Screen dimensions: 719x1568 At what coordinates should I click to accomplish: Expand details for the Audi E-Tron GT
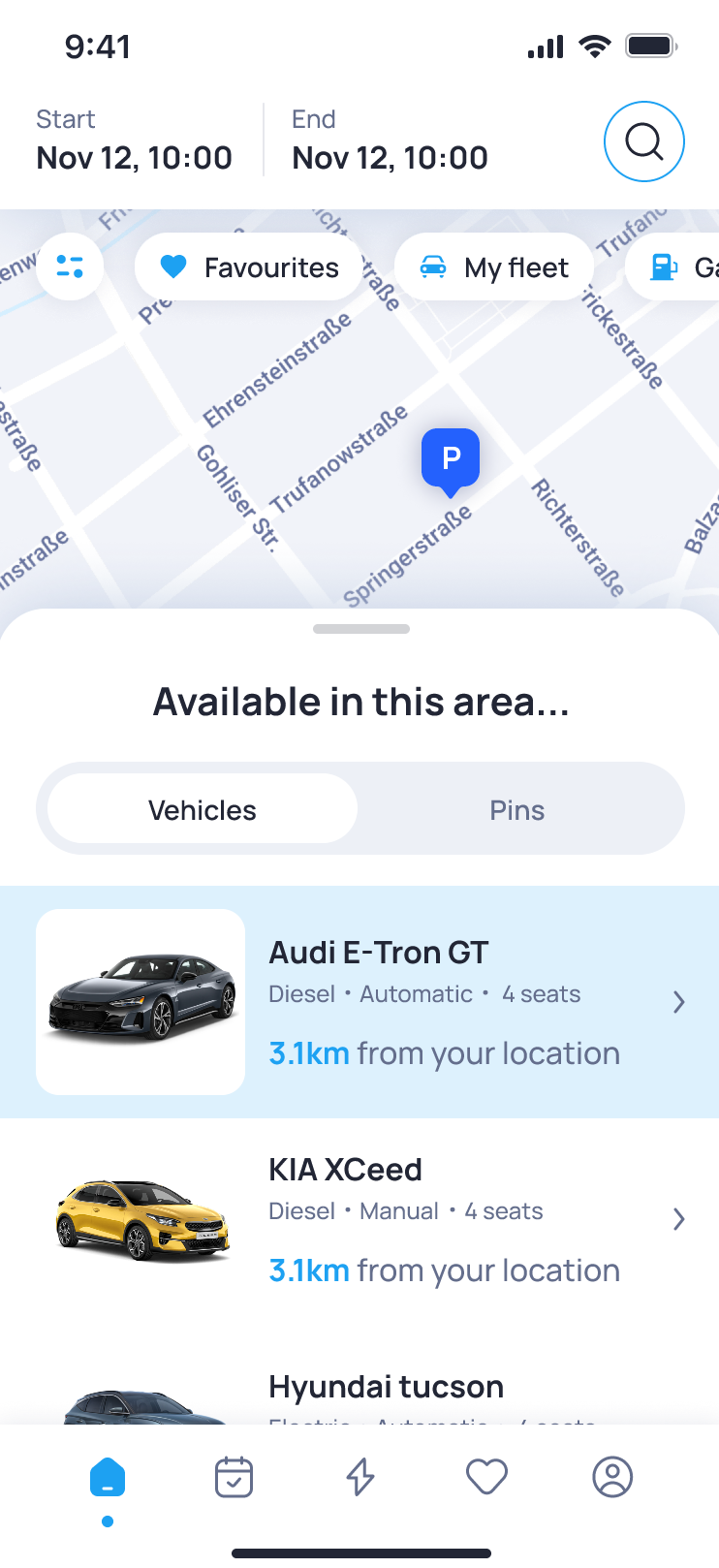678,1002
